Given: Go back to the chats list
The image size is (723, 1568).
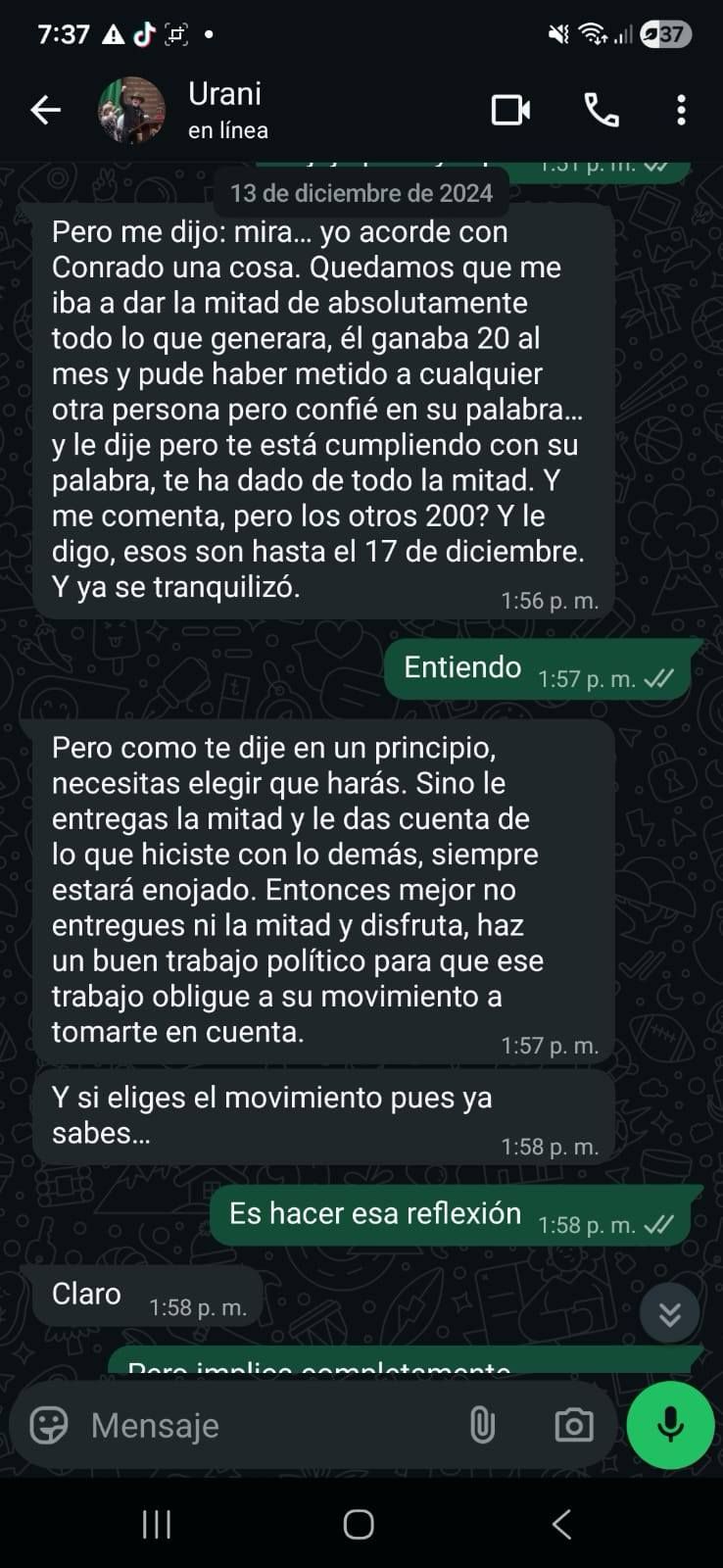Looking at the screenshot, I should tap(45, 110).
